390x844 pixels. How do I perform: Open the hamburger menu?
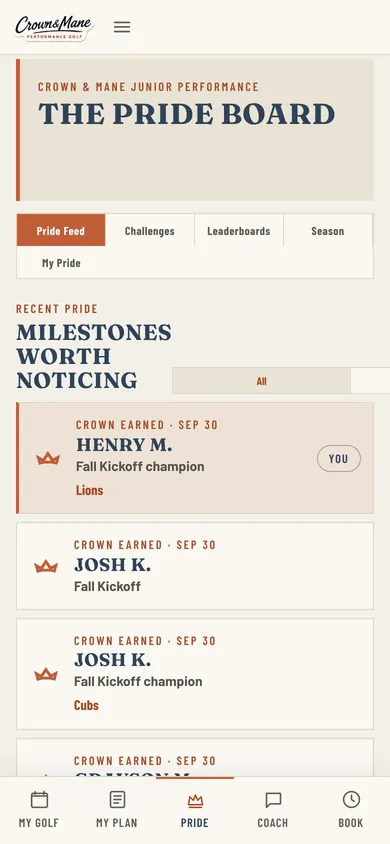(x=122, y=27)
